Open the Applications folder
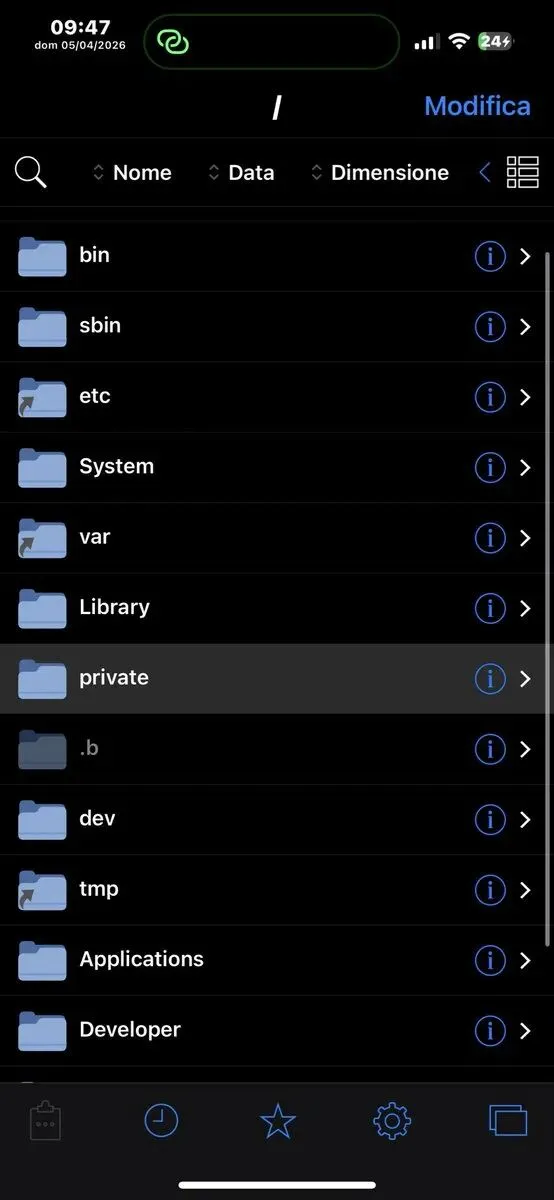 (x=277, y=960)
